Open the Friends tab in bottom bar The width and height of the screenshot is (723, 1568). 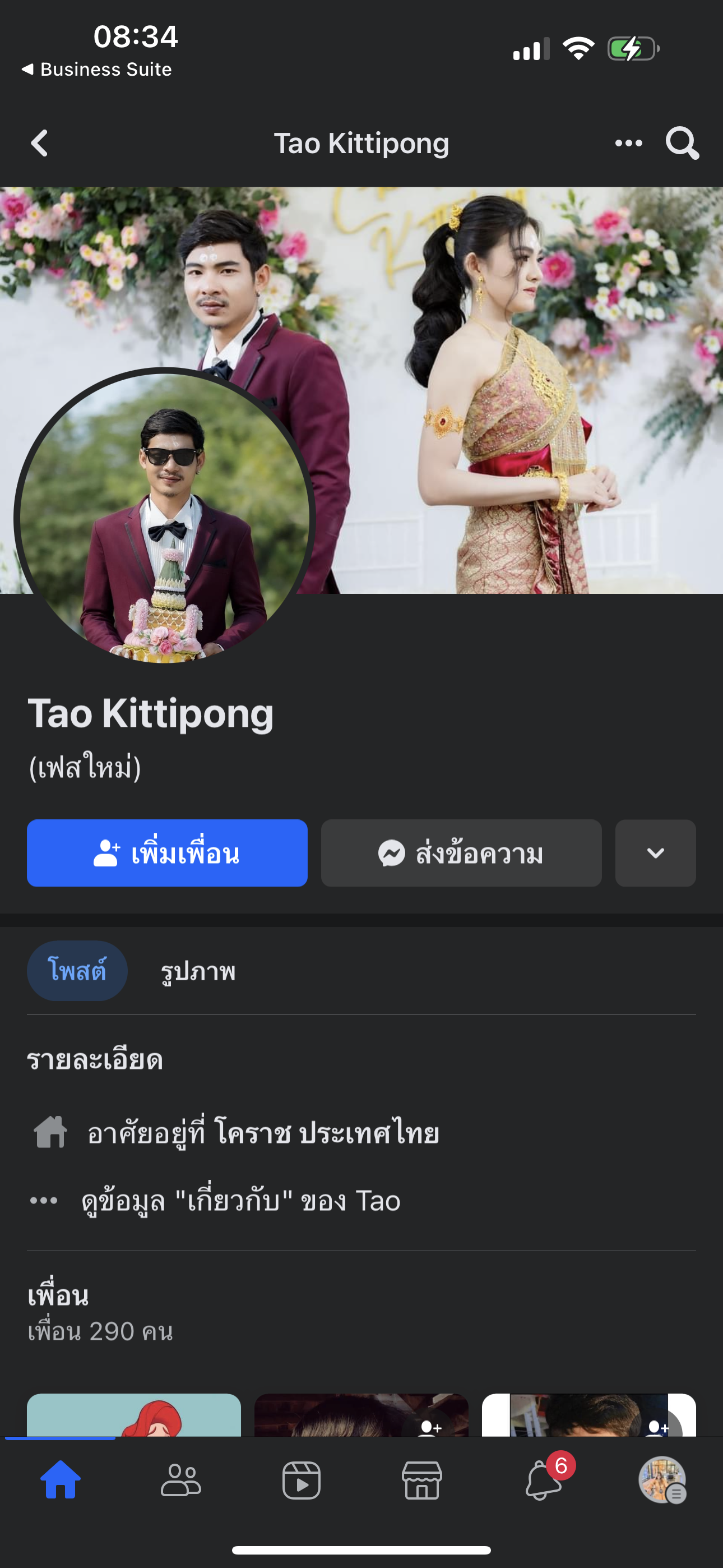(x=180, y=1480)
